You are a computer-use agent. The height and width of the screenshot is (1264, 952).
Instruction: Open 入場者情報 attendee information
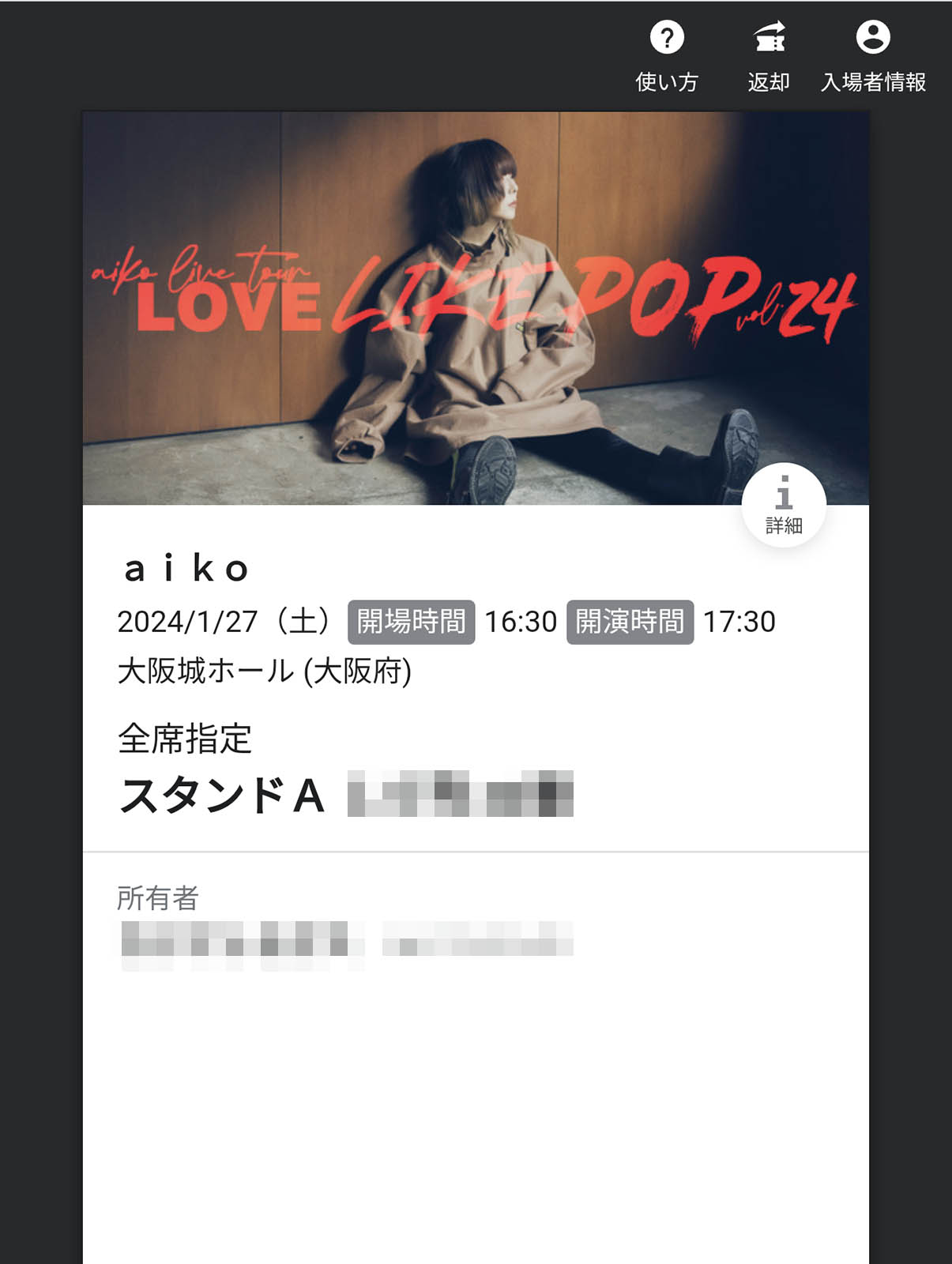point(872,55)
